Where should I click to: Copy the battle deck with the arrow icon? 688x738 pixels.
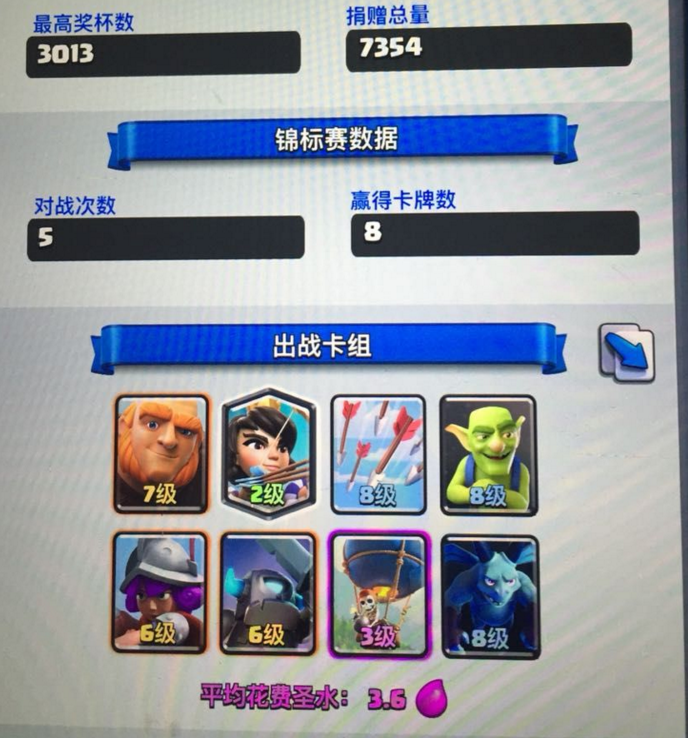click(x=626, y=353)
